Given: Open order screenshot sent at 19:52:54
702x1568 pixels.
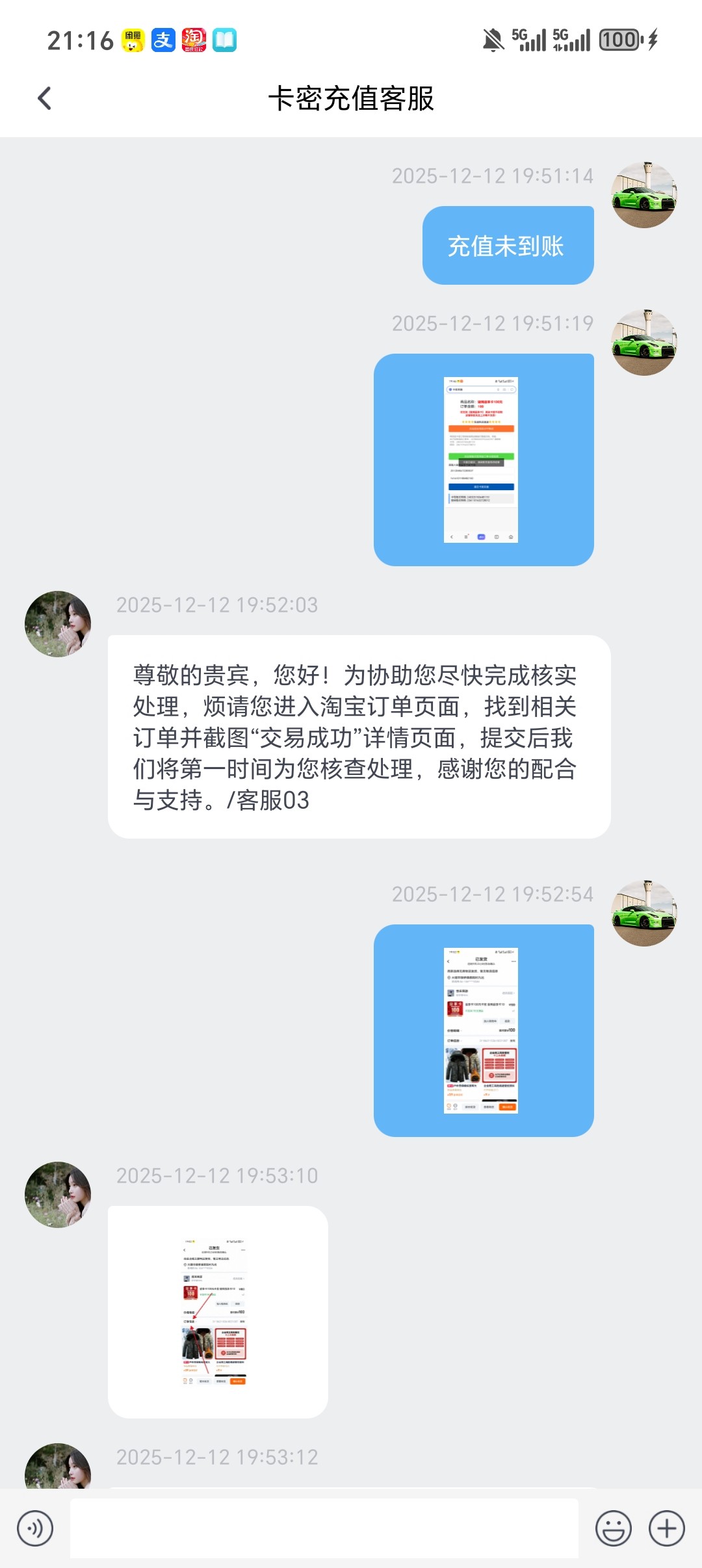Looking at the screenshot, I should [481, 1030].
